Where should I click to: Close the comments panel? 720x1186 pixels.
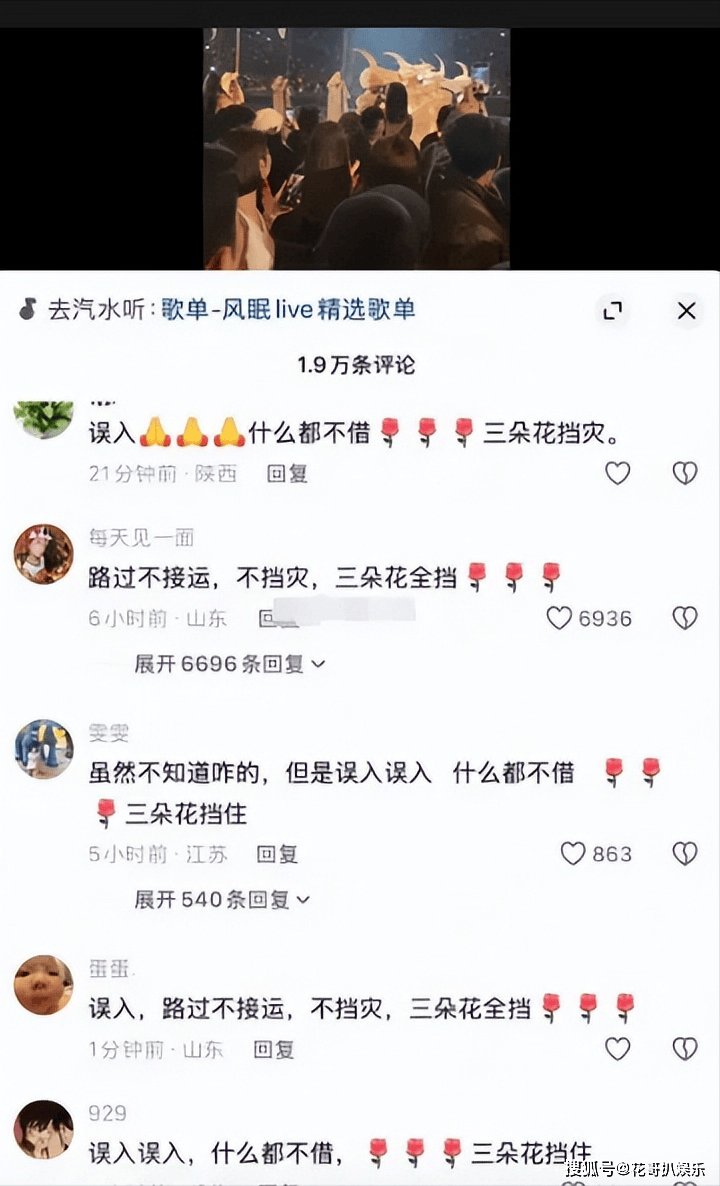tap(686, 311)
